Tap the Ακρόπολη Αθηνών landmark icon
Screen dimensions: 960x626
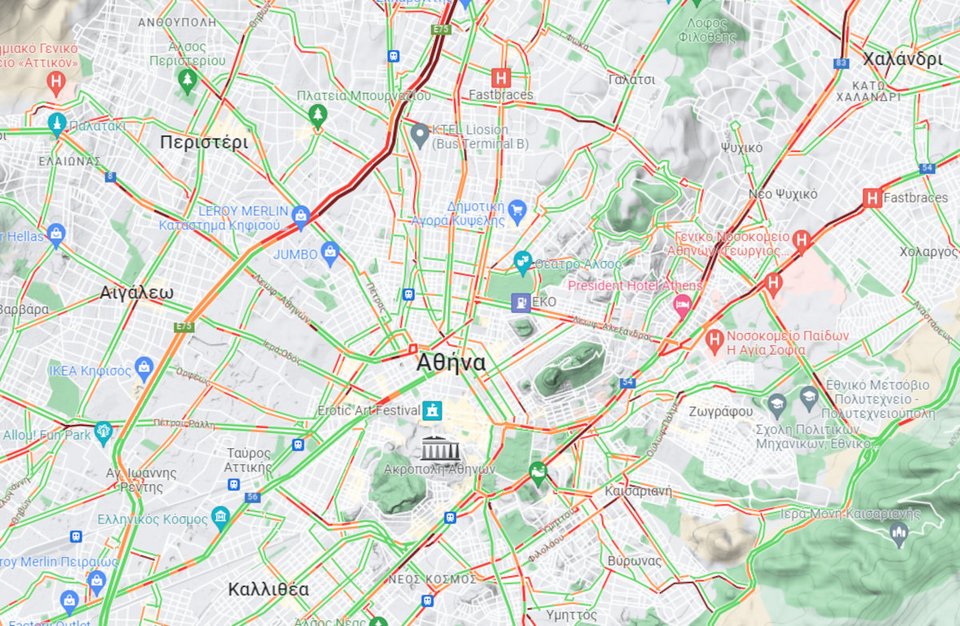(435, 447)
